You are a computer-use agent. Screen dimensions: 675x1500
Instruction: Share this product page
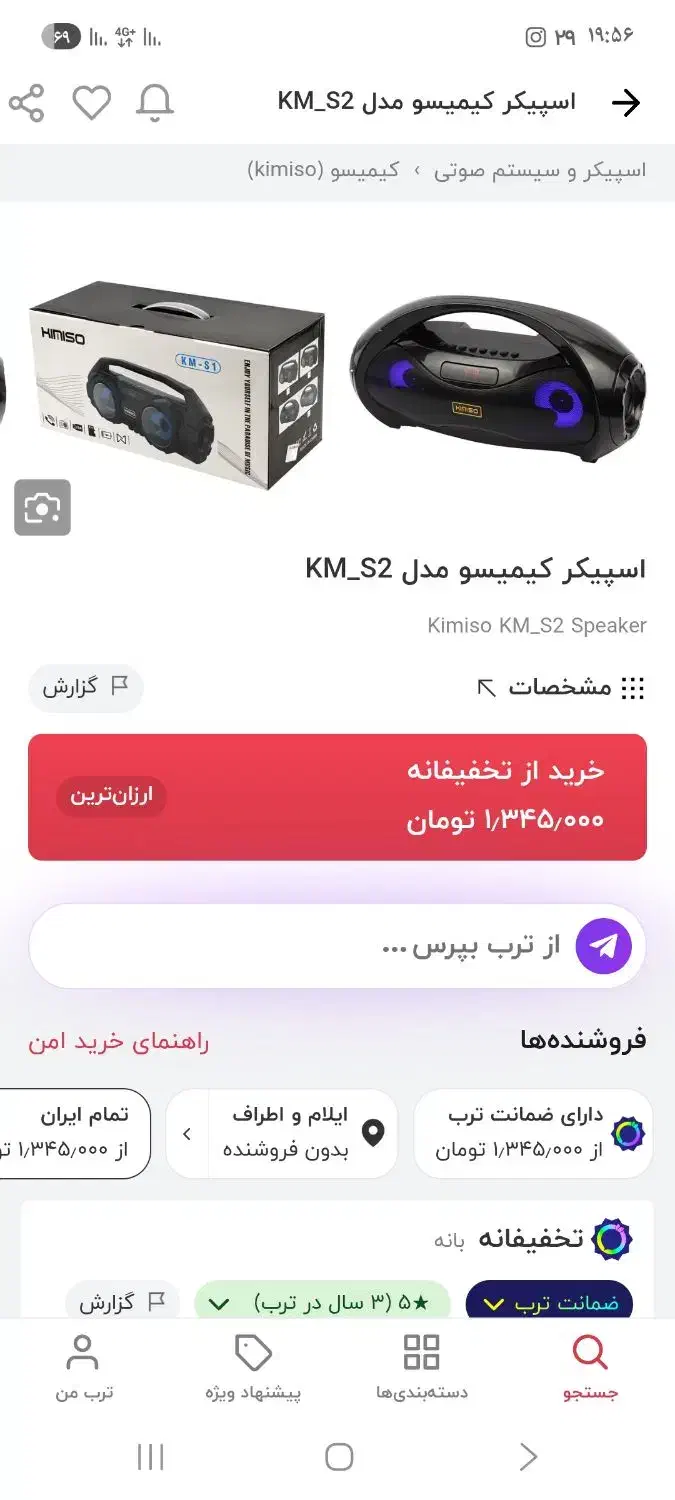coord(27,103)
